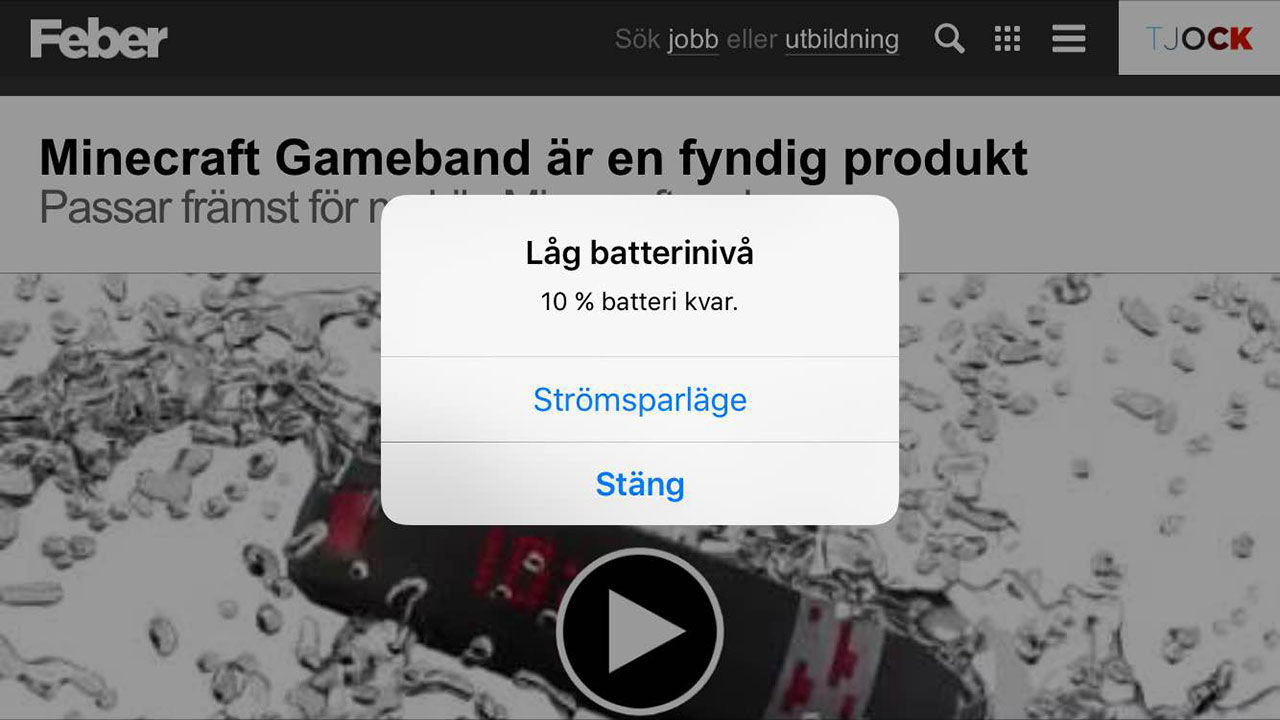Viewport: 1280px width, 720px height.
Task: Open the hamburger menu
Action: click(1068, 39)
